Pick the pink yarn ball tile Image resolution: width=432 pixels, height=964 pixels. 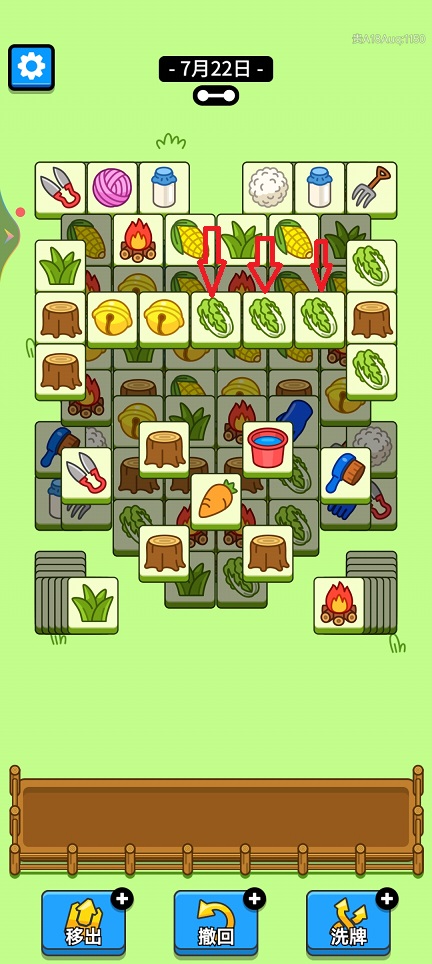112,188
